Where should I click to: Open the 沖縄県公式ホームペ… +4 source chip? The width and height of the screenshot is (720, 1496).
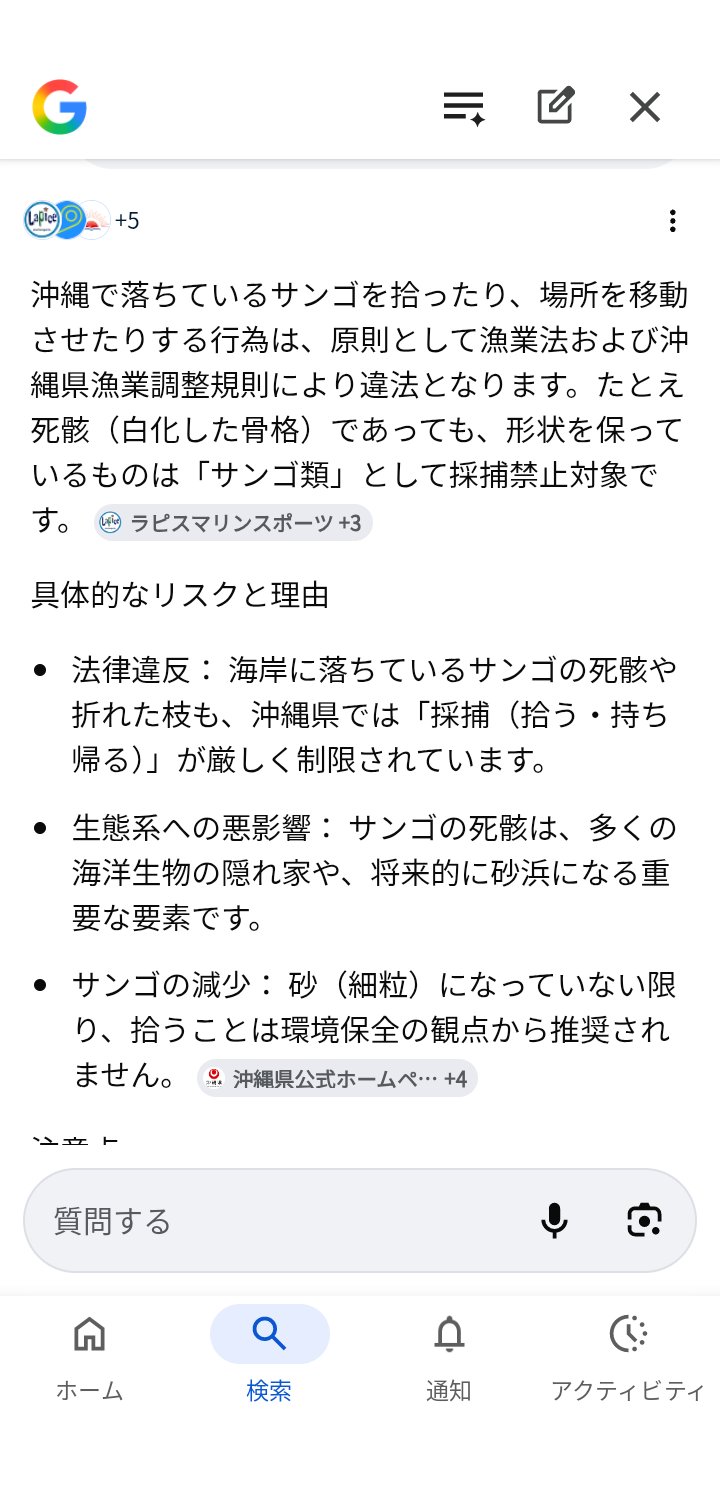[337, 1079]
